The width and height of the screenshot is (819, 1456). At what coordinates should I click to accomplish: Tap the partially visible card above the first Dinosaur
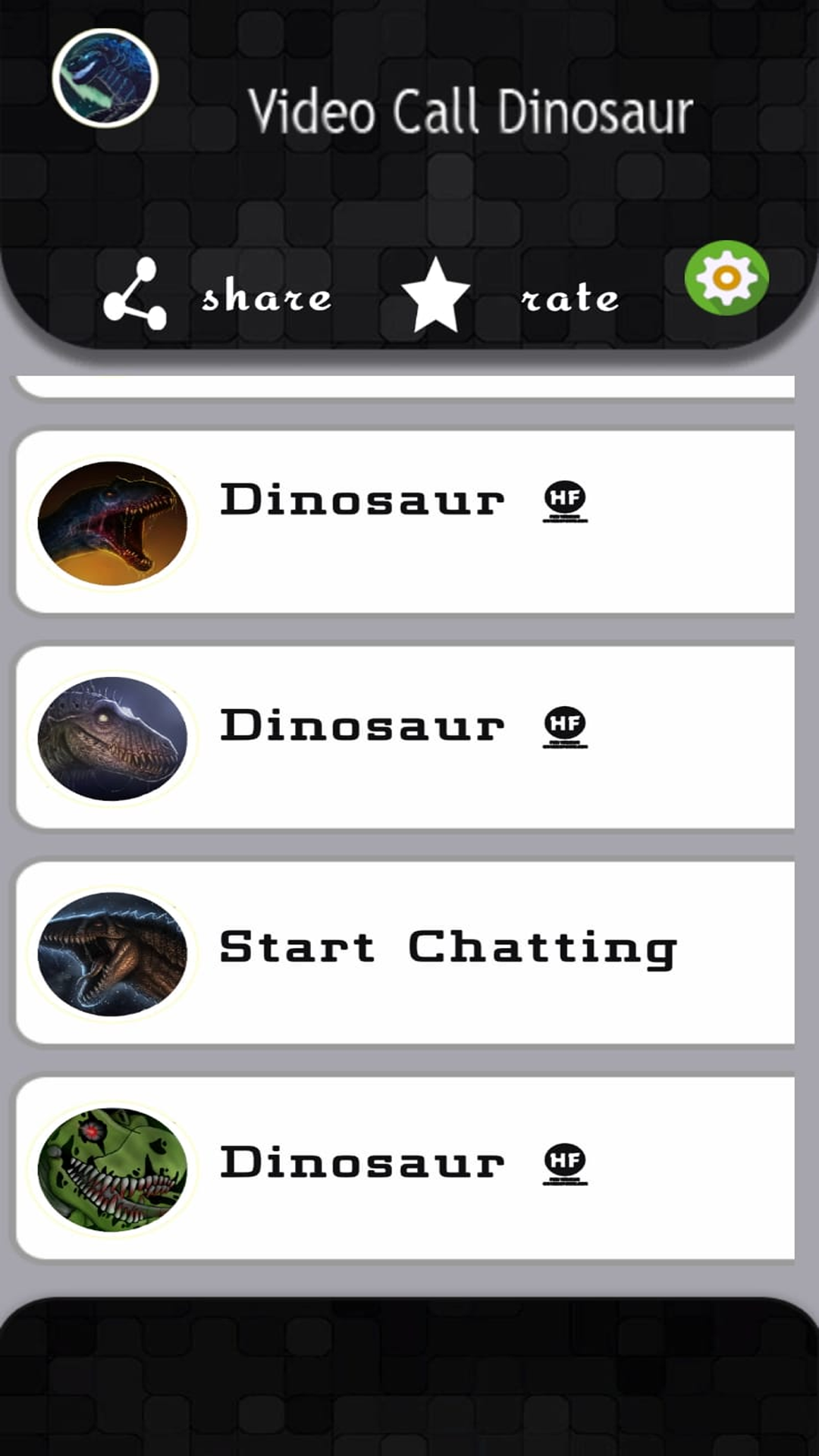click(x=409, y=383)
